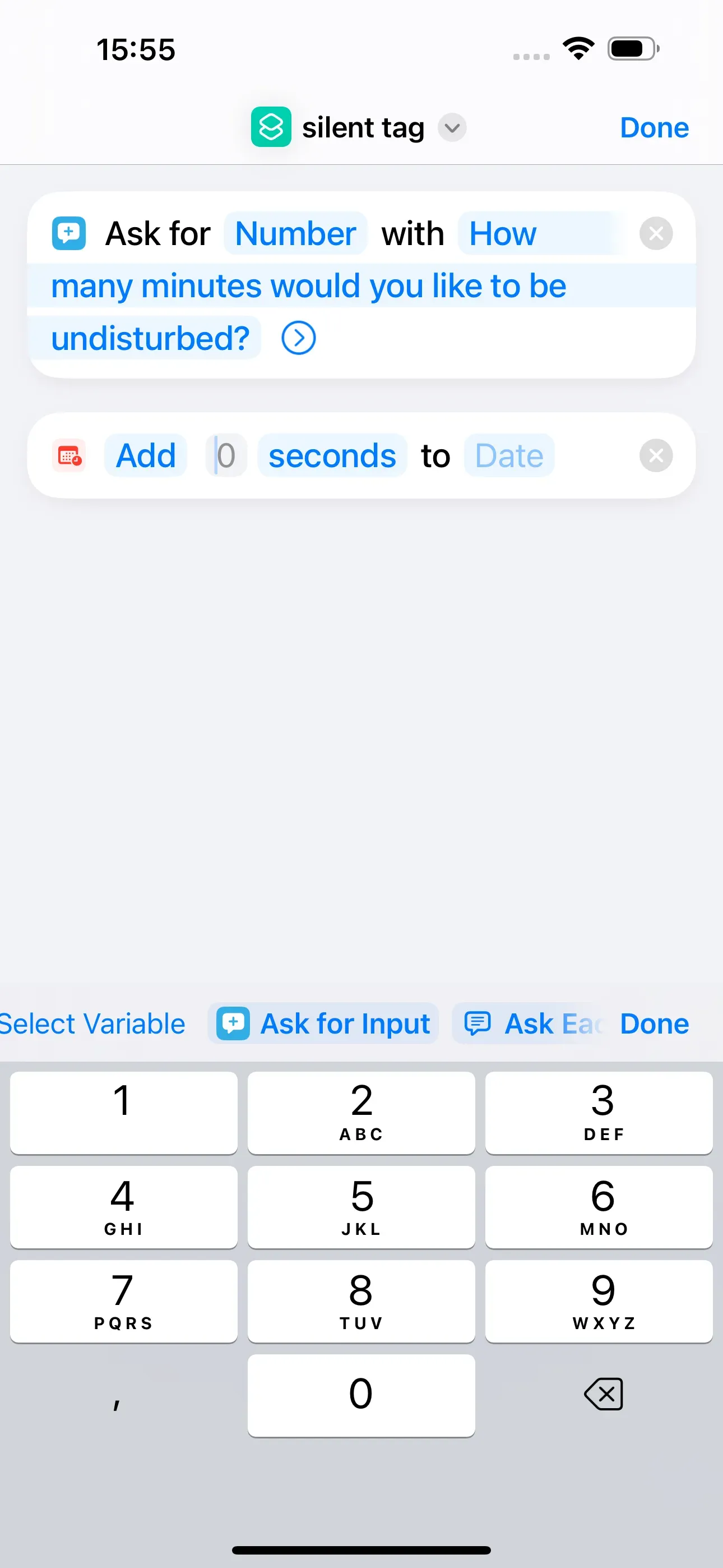723x1568 pixels.
Task: Type 5 on the number pad
Action: coord(361,1206)
